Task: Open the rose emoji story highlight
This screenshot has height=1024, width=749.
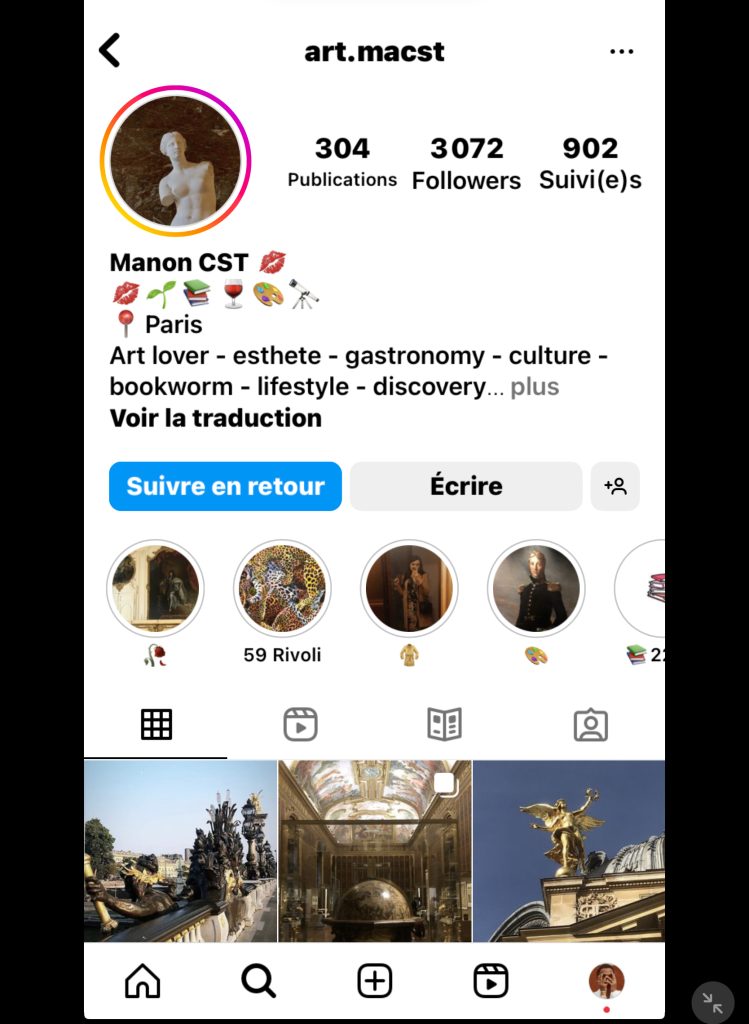Action: 155,589
